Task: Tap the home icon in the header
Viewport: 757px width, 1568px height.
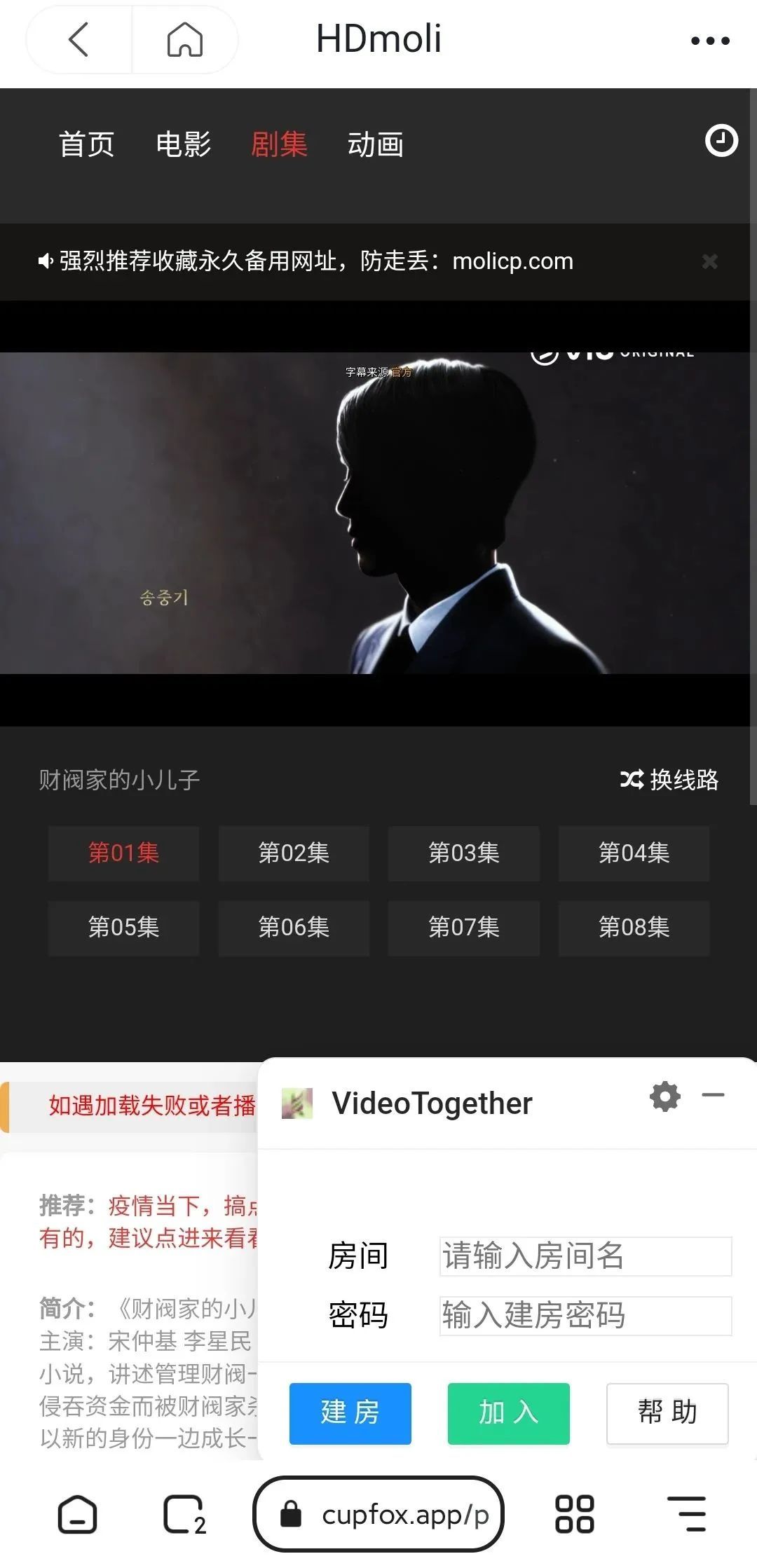Action: click(185, 39)
